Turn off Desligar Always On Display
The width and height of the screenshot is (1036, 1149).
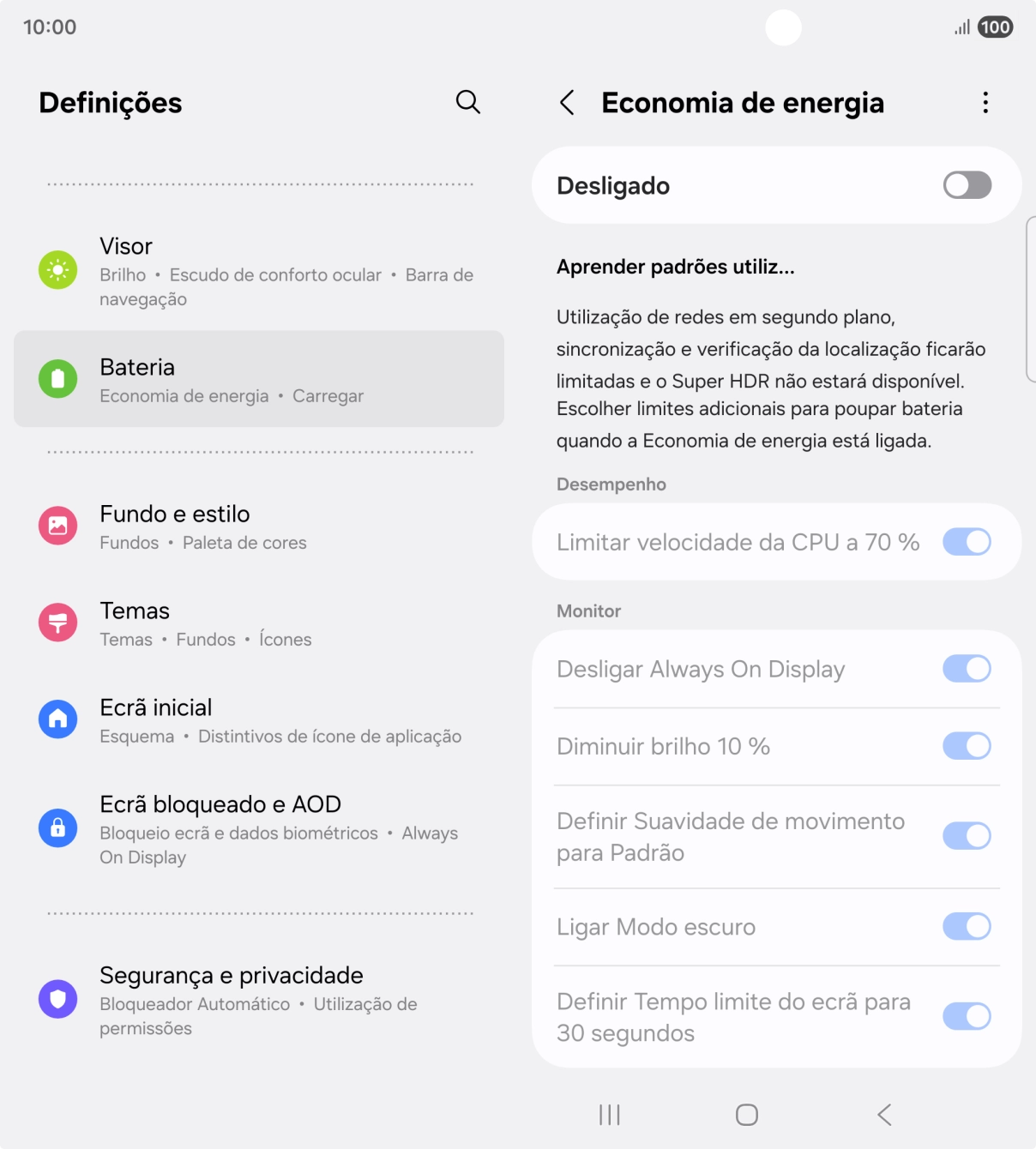point(967,669)
